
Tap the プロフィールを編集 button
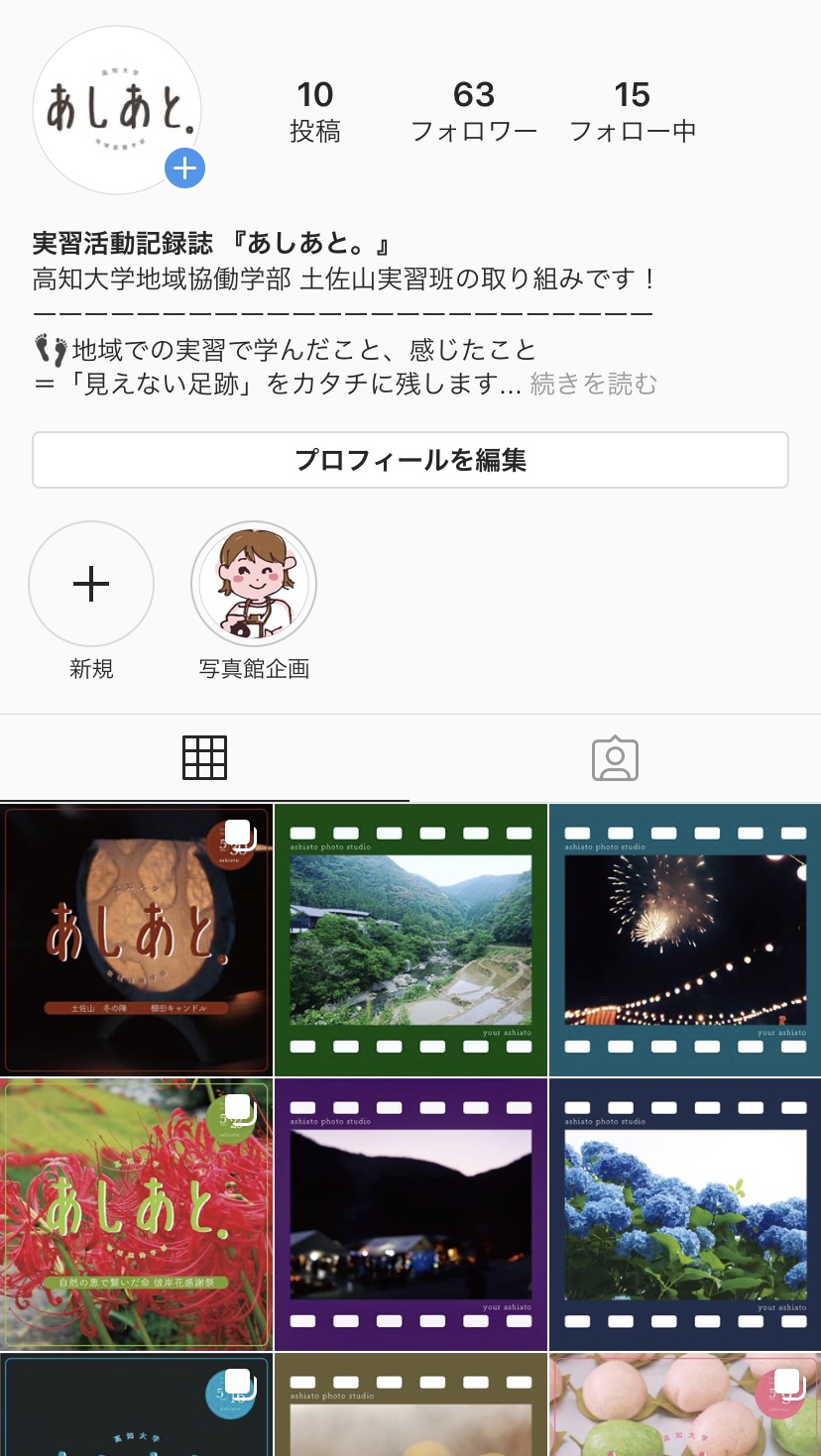pos(410,460)
